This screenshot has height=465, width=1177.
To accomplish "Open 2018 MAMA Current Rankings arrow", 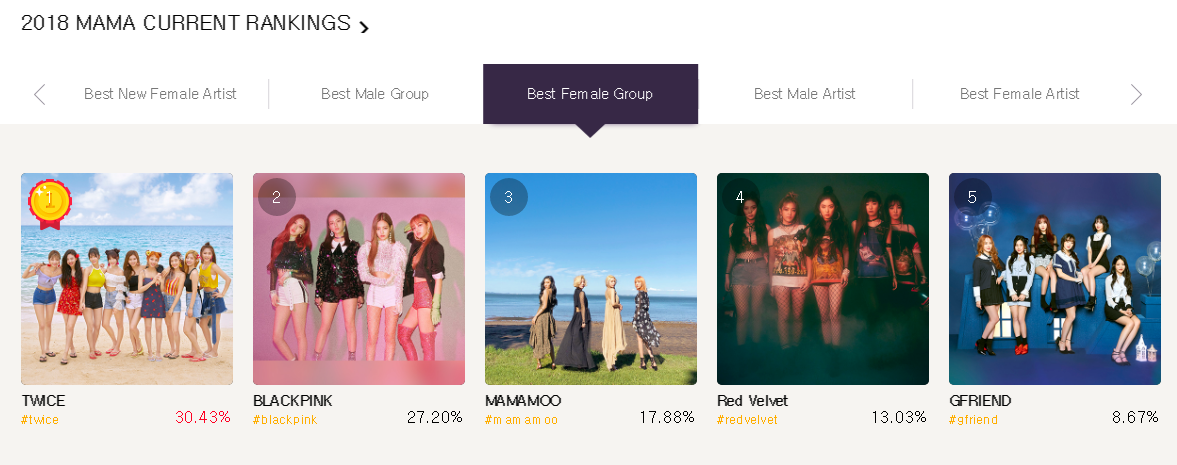I will 364,27.
